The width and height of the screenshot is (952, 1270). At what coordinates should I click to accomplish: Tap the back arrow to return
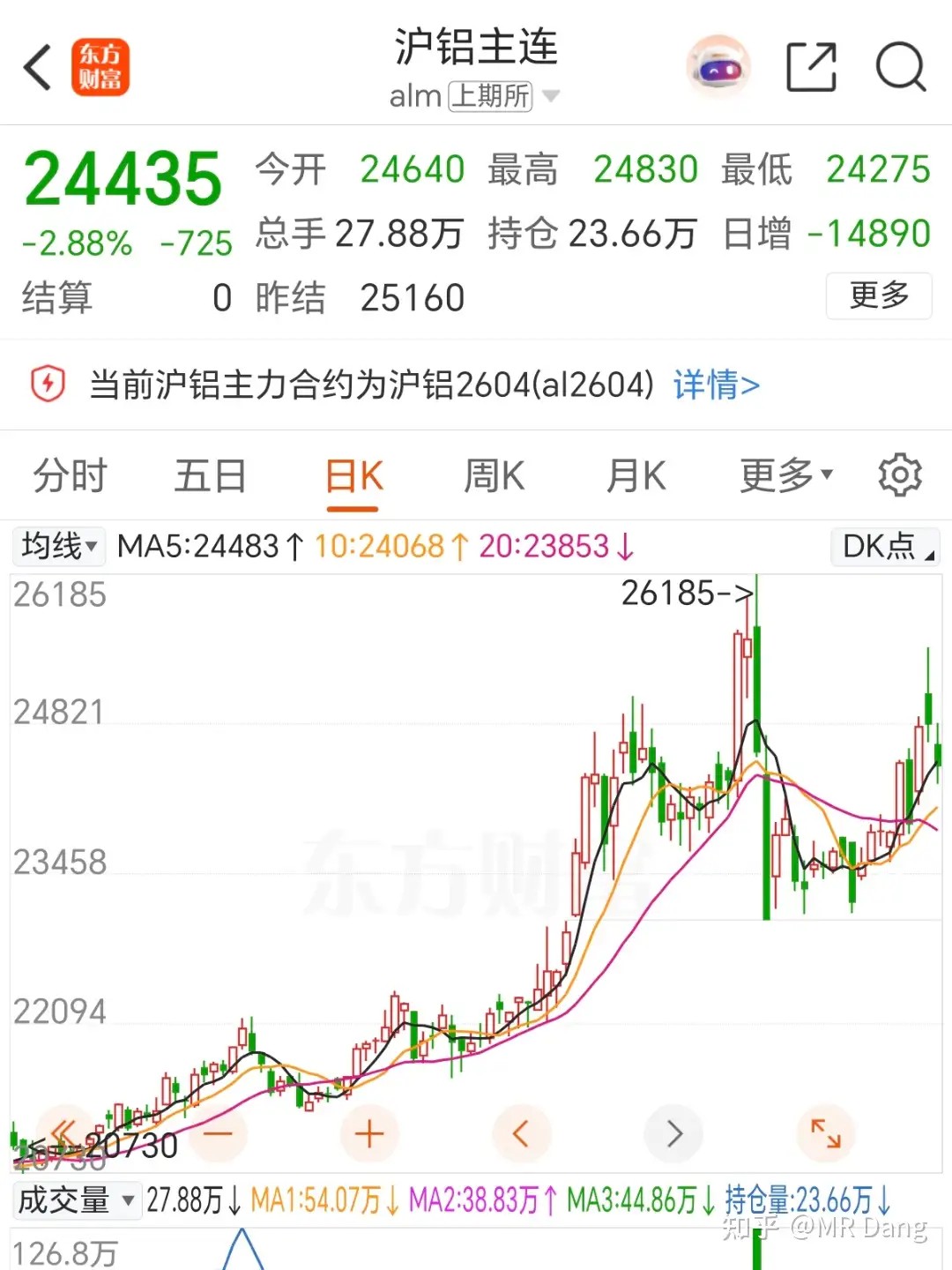click(37, 66)
